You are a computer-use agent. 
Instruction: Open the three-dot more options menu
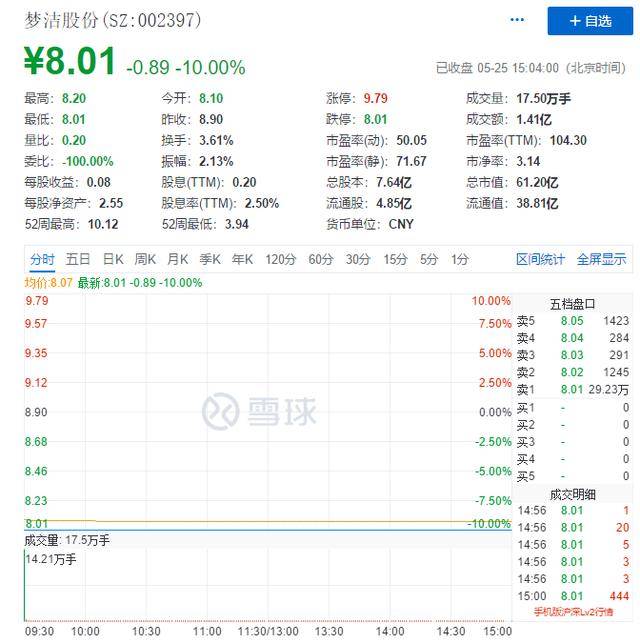click(x=517, y=20)
